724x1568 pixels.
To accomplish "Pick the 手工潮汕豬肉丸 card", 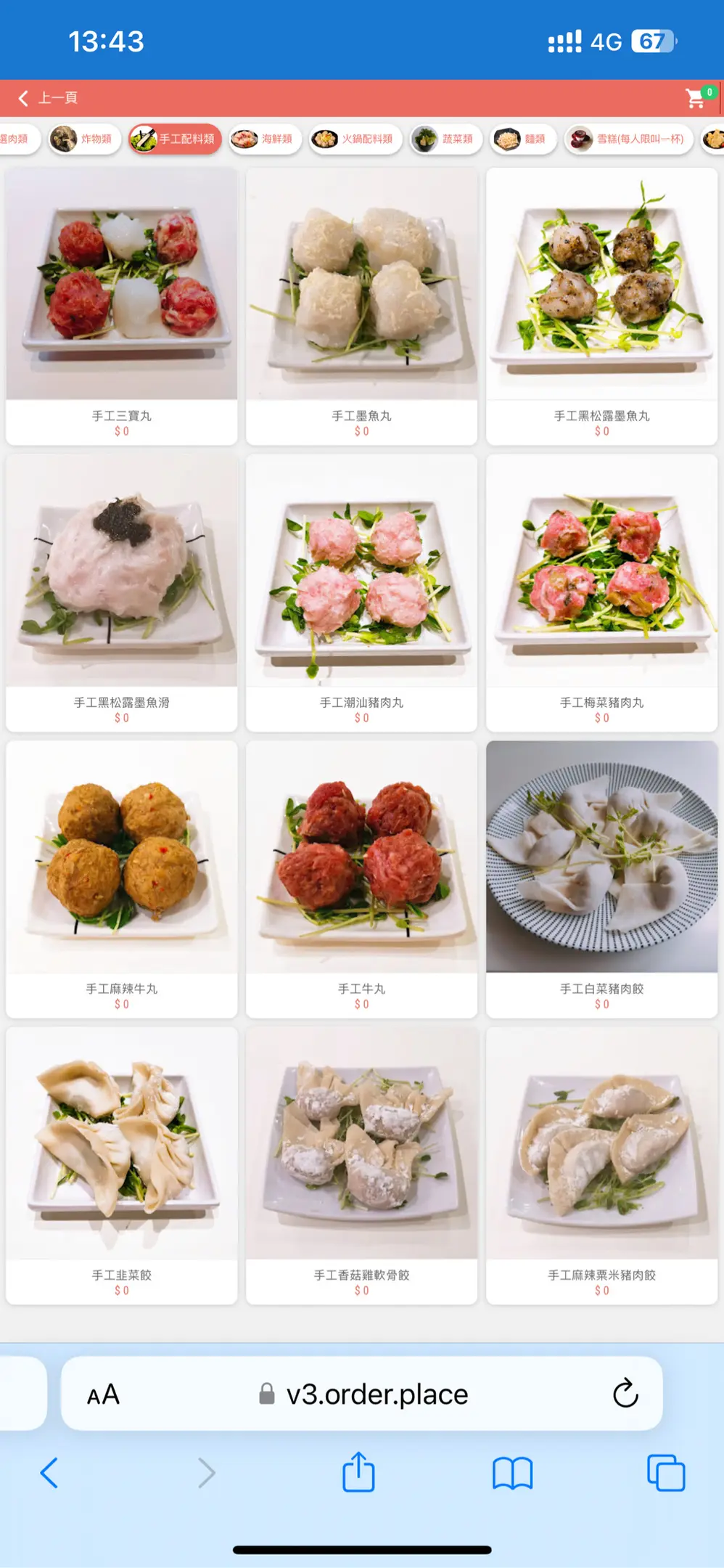I will [361, 592].
